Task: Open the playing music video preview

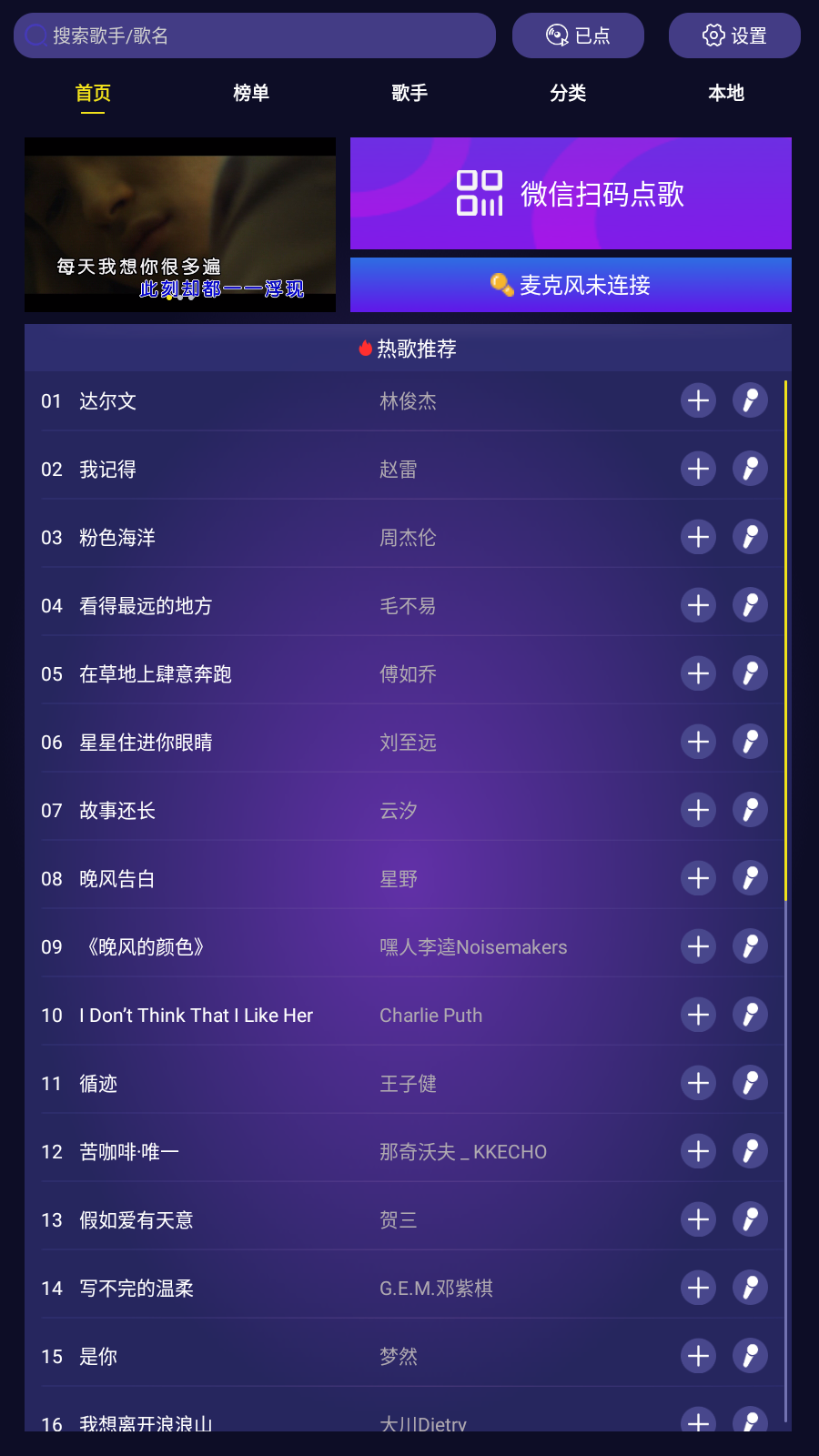Action: [180, 225]
